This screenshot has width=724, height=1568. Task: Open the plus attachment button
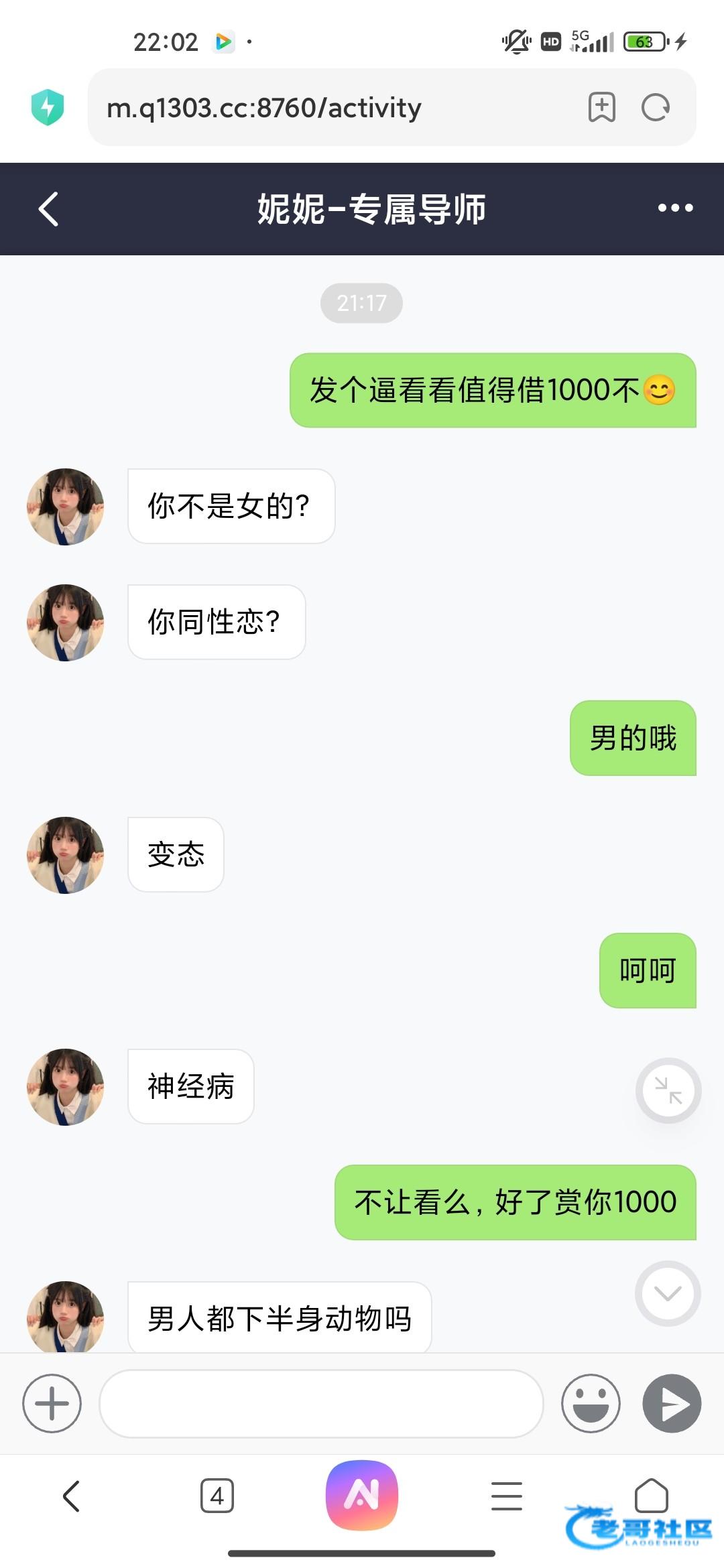point(52,1404)
